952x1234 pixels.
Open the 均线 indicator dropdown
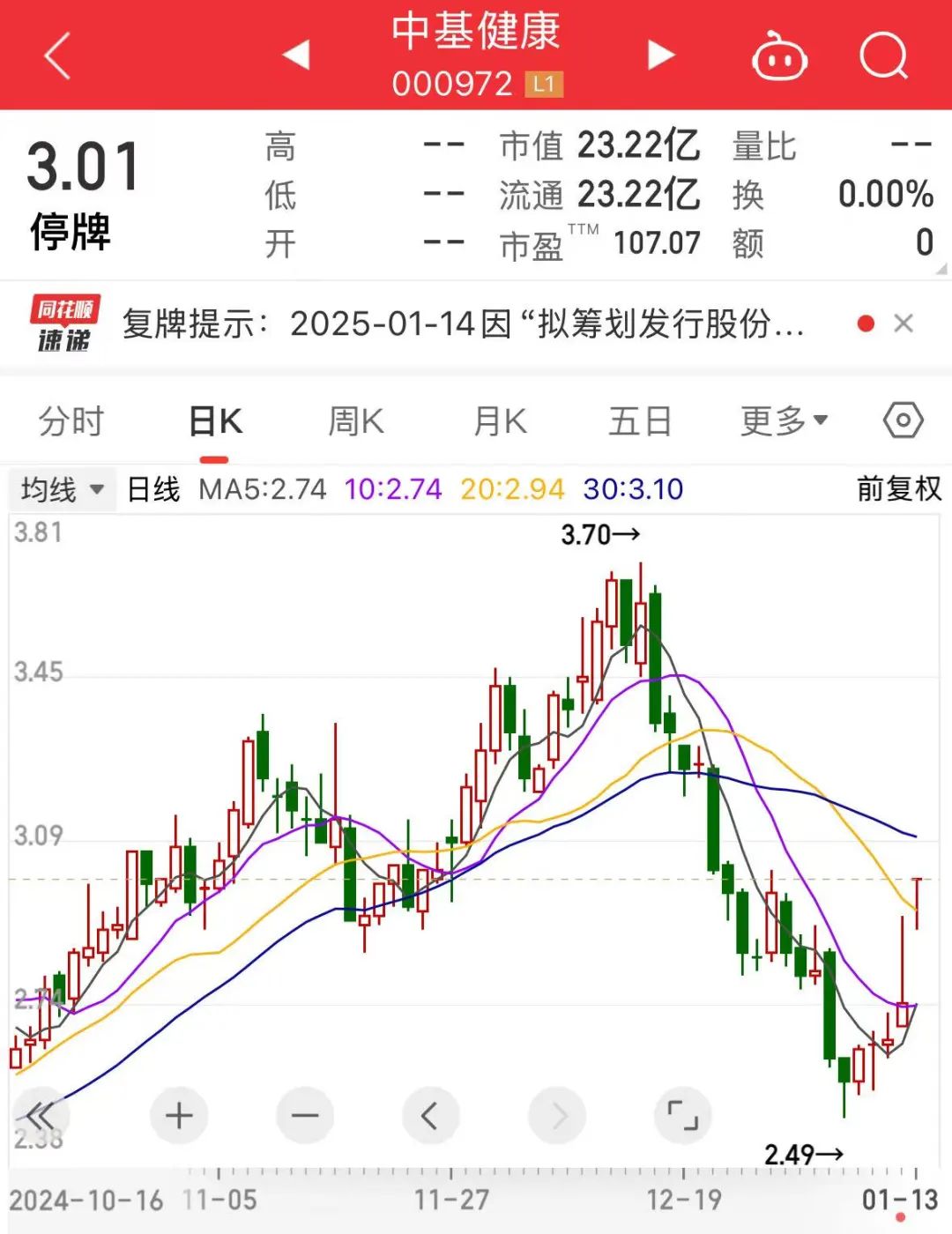[62, 489]
